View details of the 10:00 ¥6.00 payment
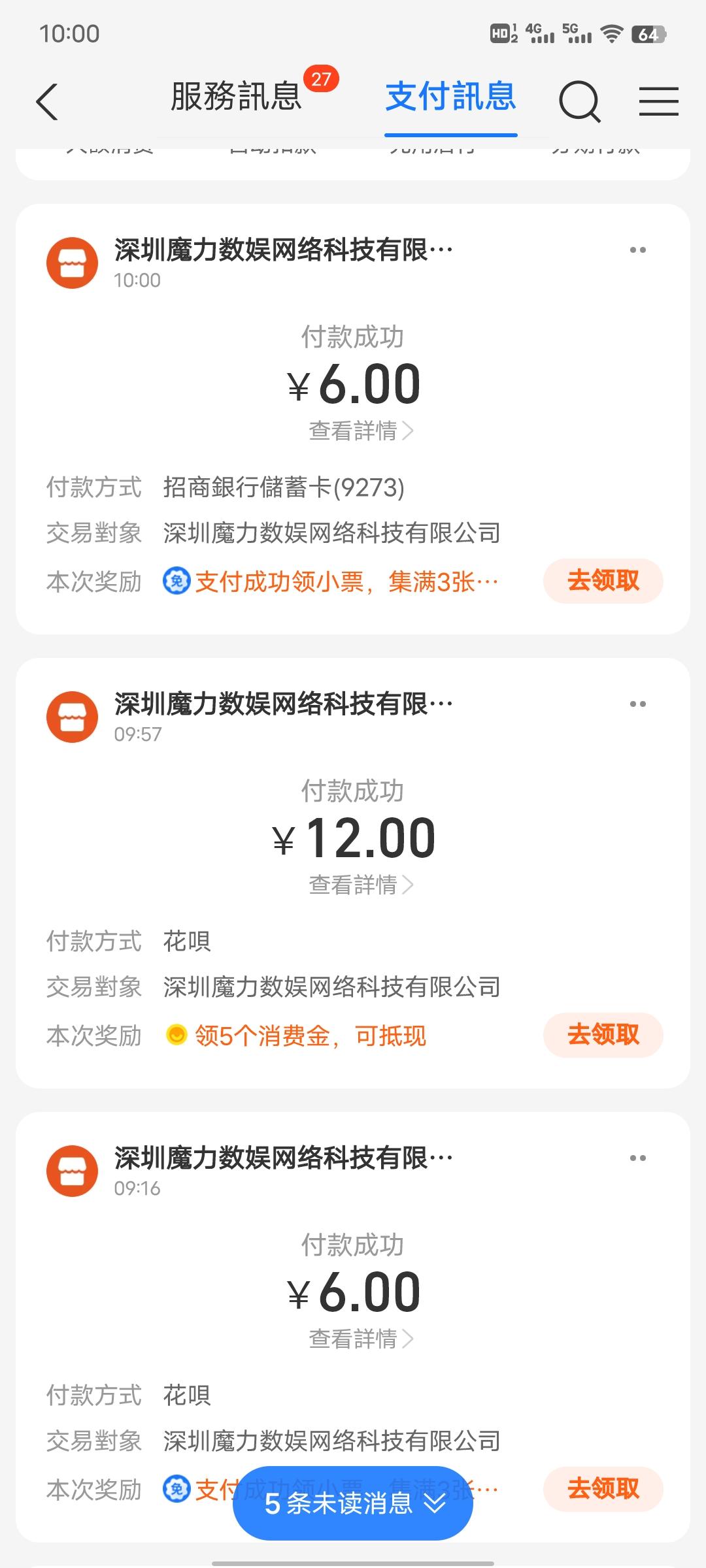Viewport: 706px width, 1568px height. (x=360, y=431)
